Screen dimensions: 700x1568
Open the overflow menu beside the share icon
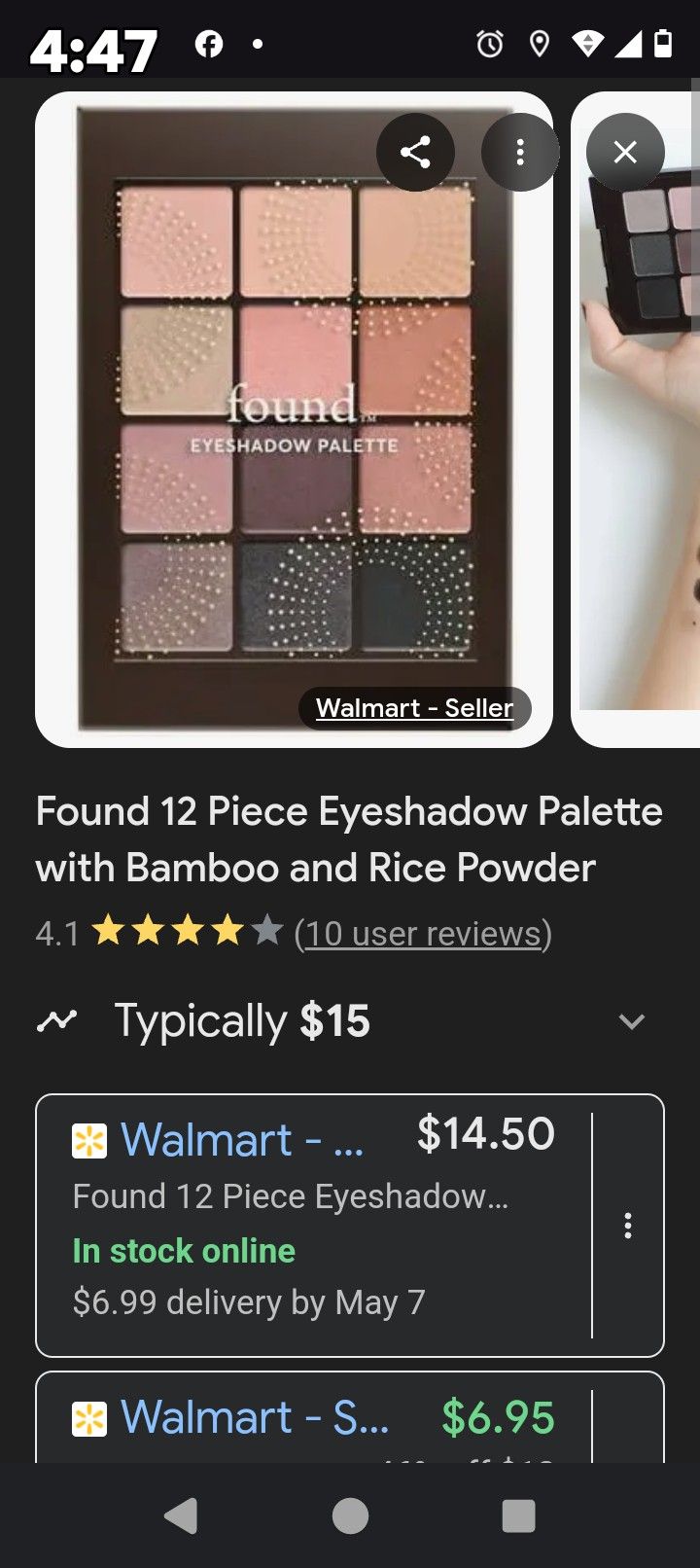click(520, 152)
